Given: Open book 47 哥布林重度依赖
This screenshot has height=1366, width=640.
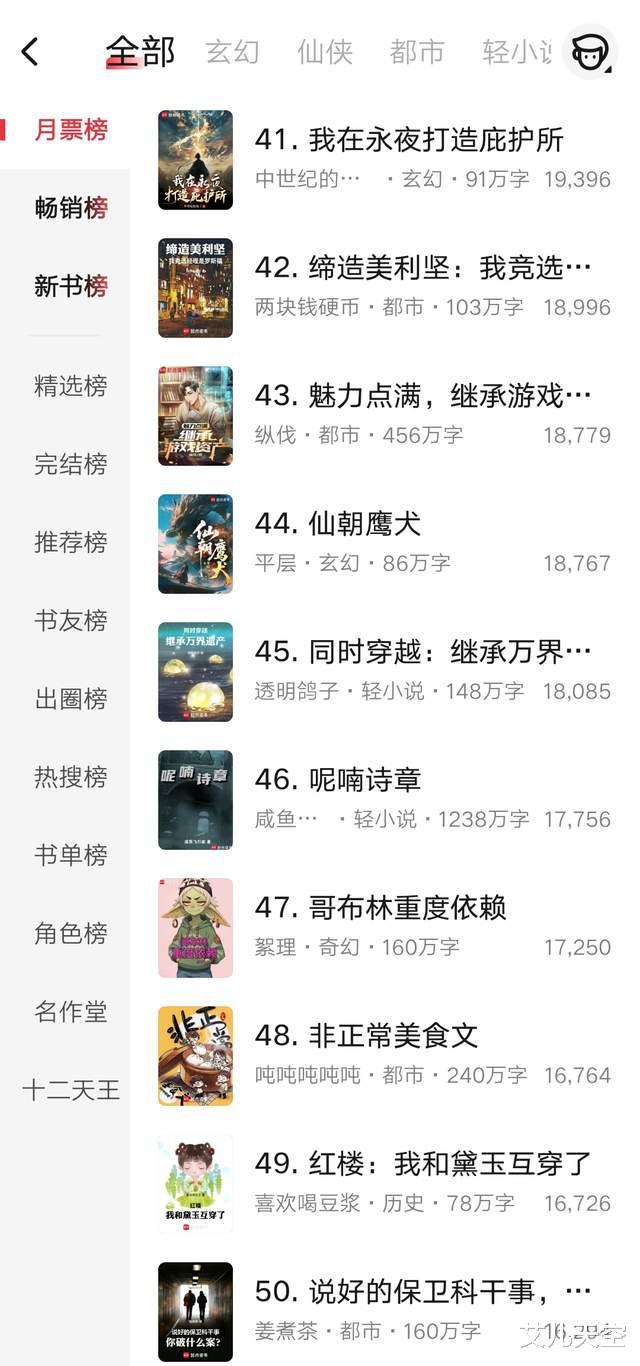Looking at the screenshot, I should click(380, 908).
